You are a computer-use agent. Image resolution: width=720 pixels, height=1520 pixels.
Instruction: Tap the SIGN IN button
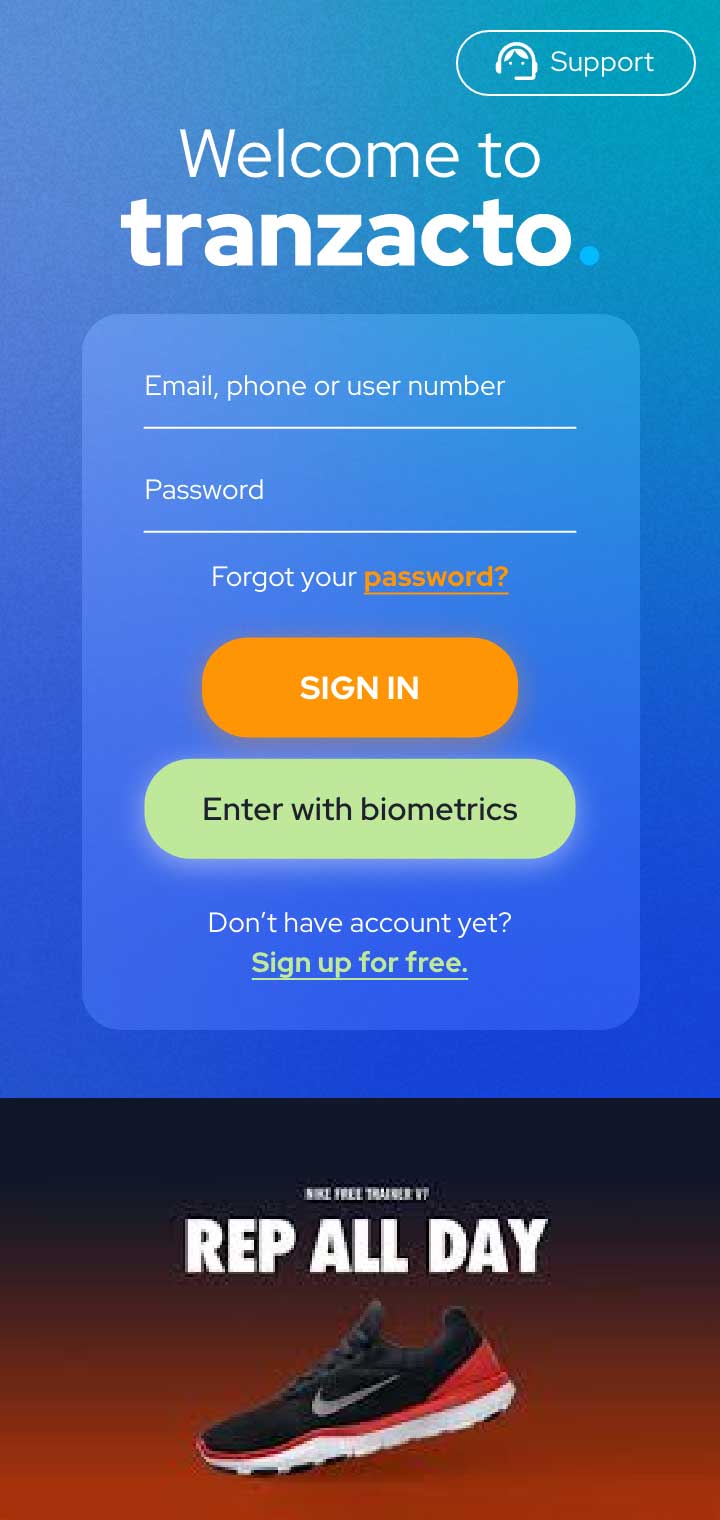coord(359,688)
